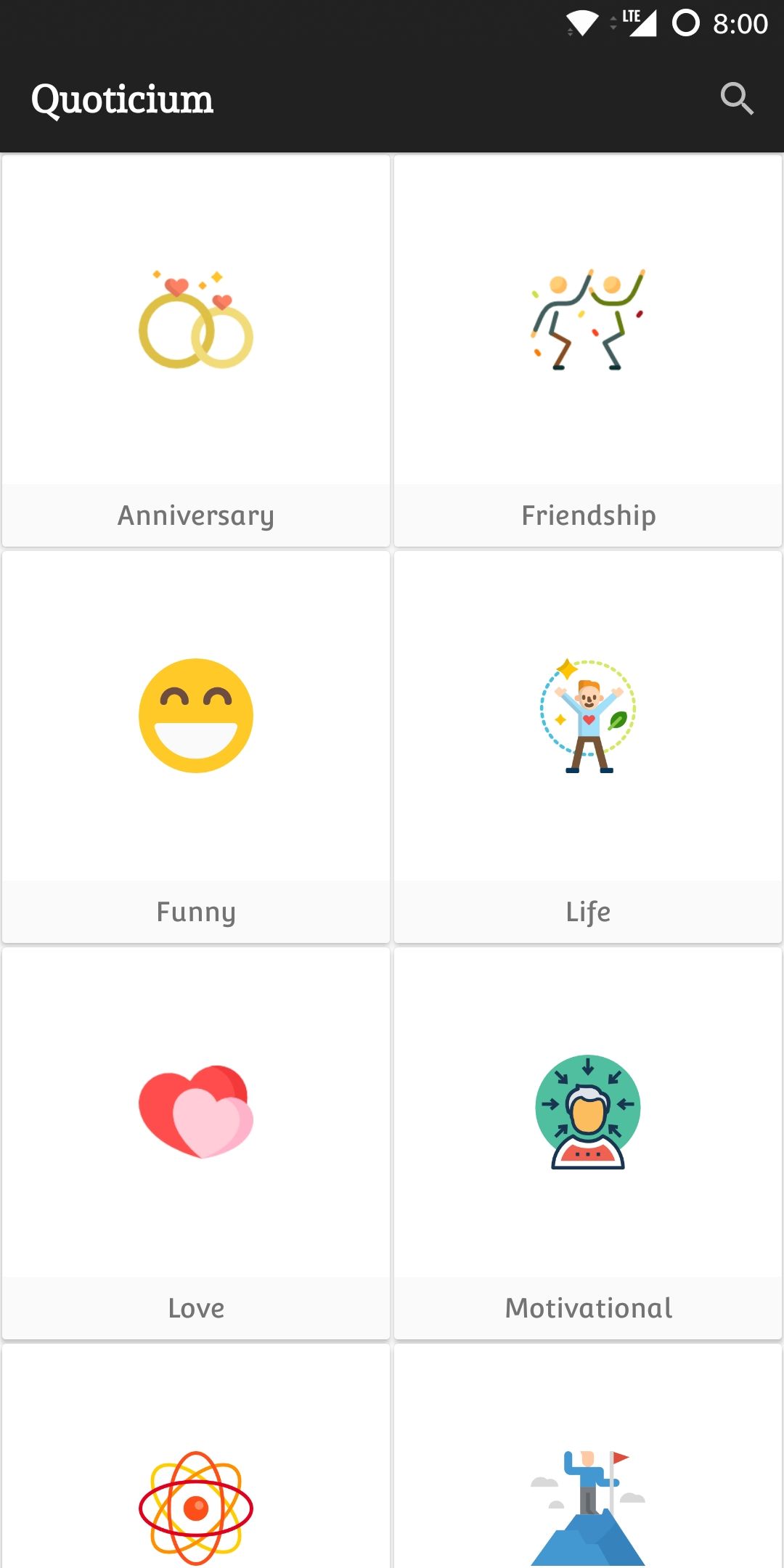Open the Anniversary quotes category
784x1568 pixels.
pyautogui.click(x=196, y=351)
